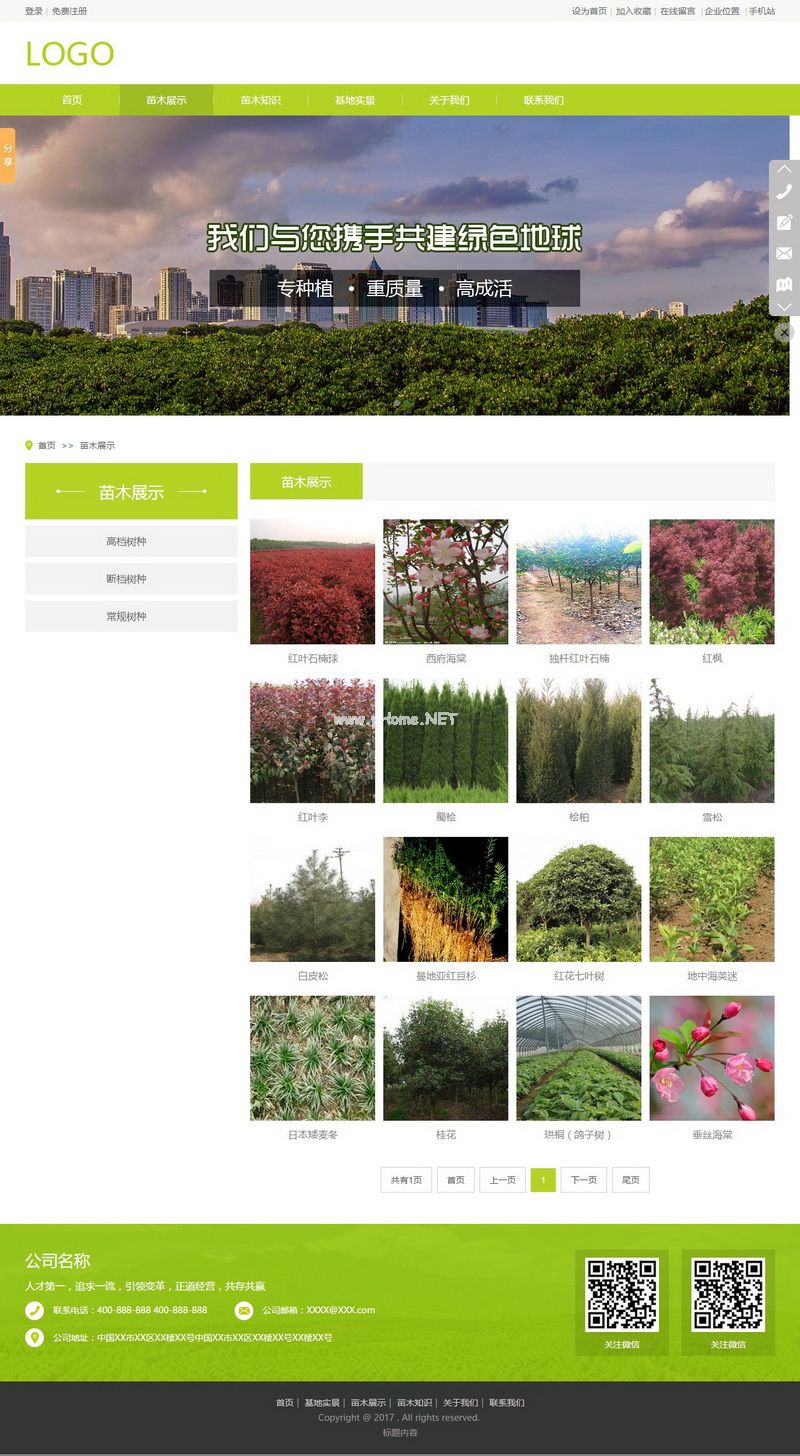Go to 下一页 in pagination
The width and height of the screenshot is (800, 1456).
click(x=583, y=1180)
